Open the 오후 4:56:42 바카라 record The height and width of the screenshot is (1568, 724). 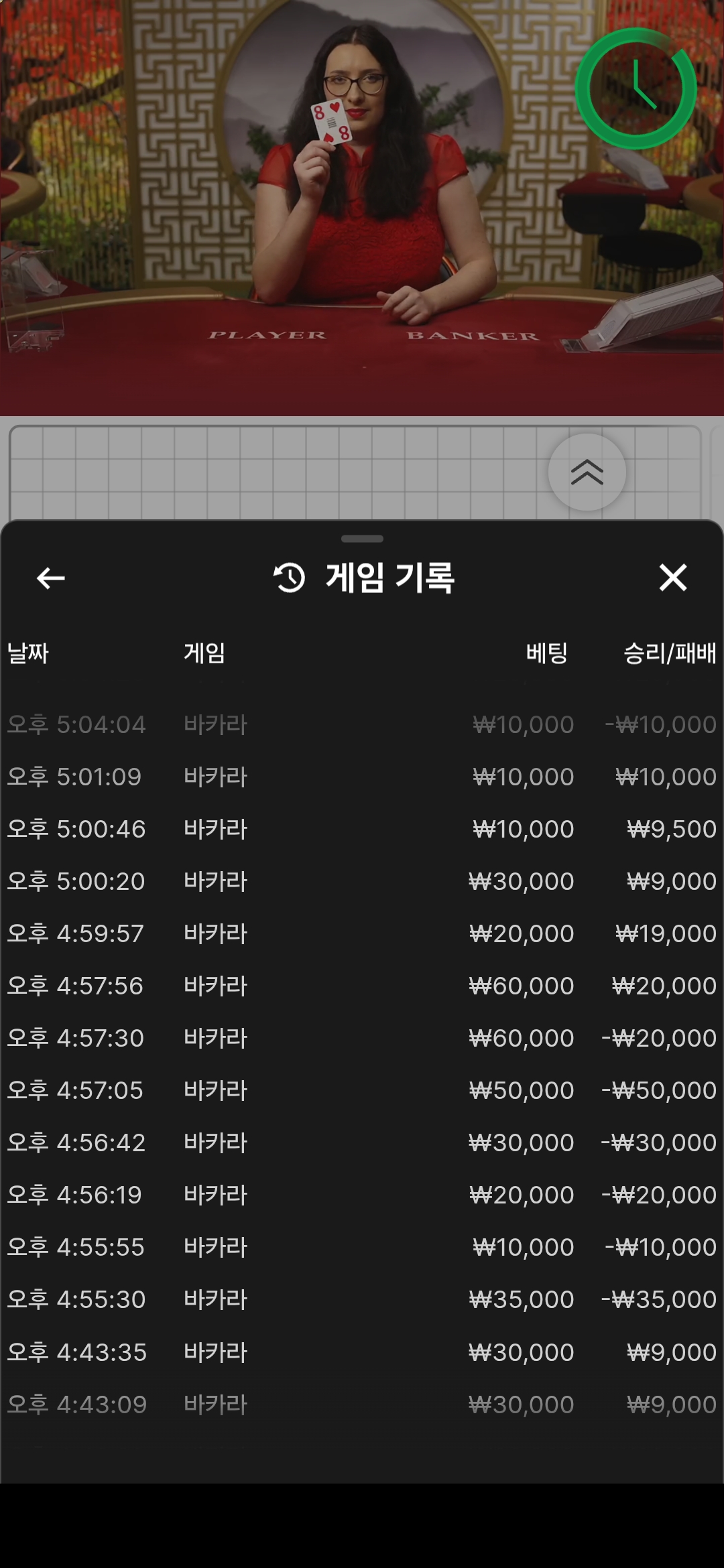[x=362, y=1142]
